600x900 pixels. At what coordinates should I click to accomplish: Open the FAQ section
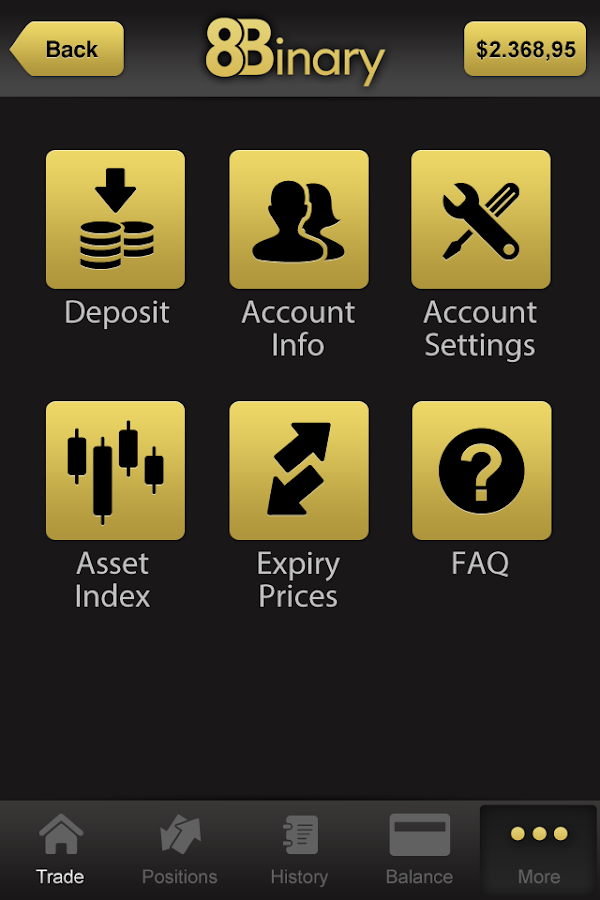481,471
